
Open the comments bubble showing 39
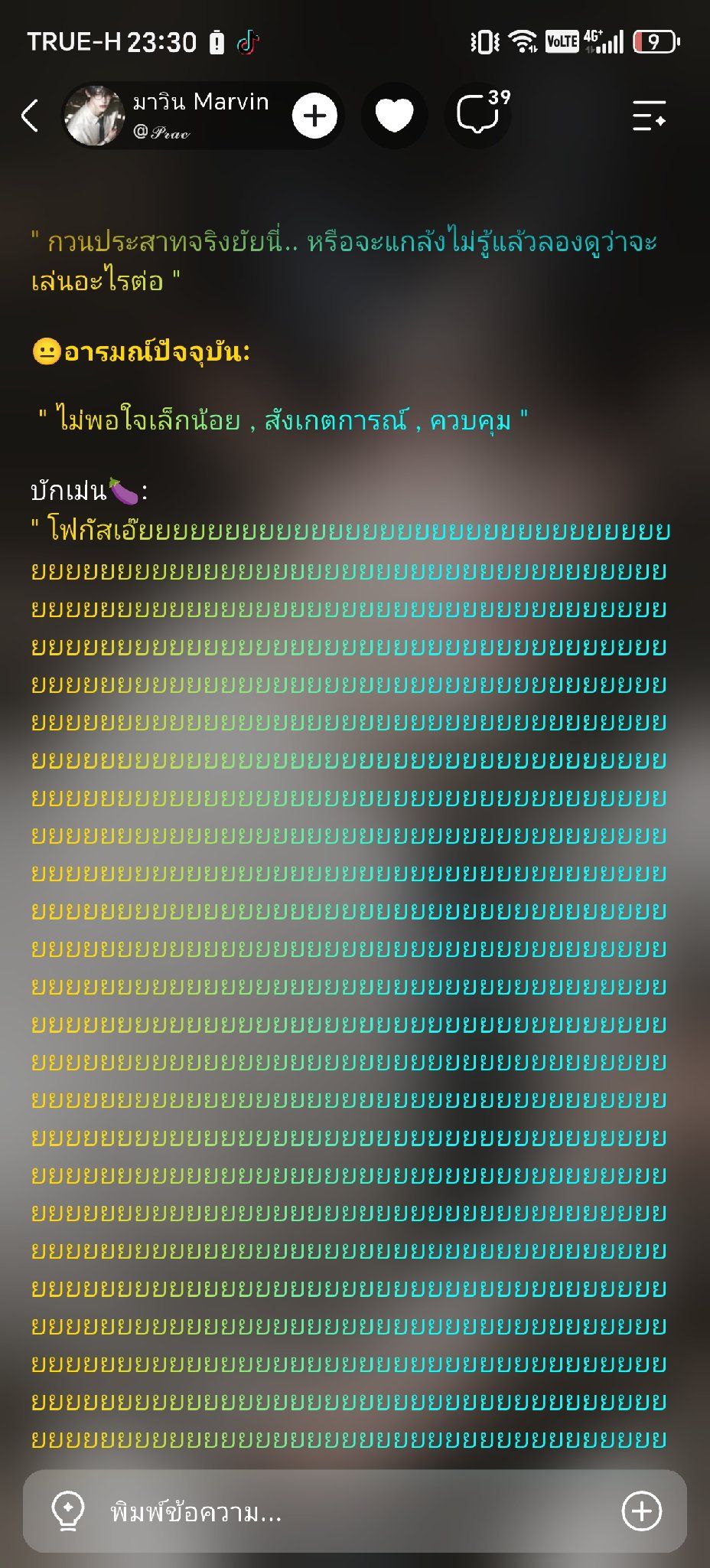(480, 114)
